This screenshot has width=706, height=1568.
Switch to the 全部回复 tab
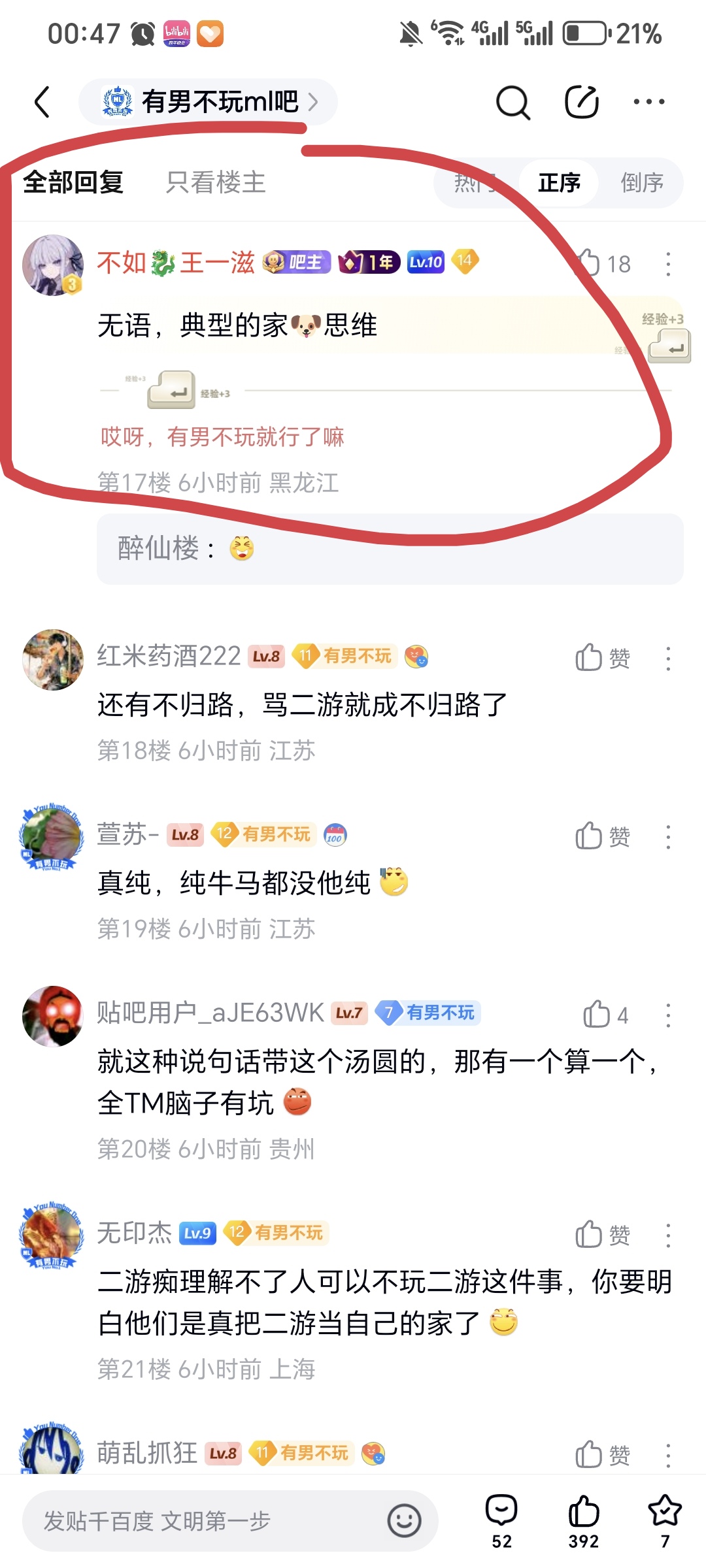click(73, 182)
